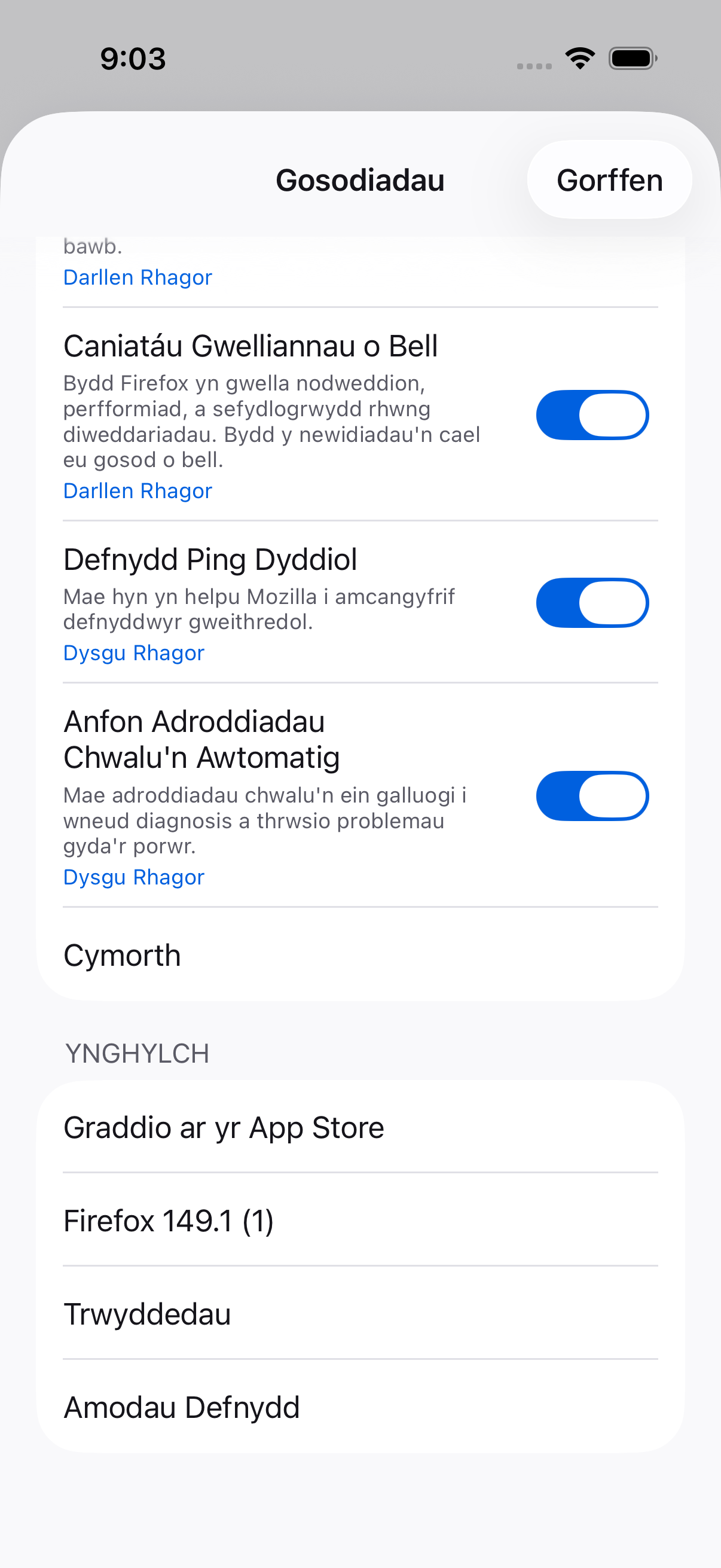Open Dysgu Rhagor under adroddiadau chwalu
Image resolution: width=721 pixels, height=1568 pixels.
134,877
